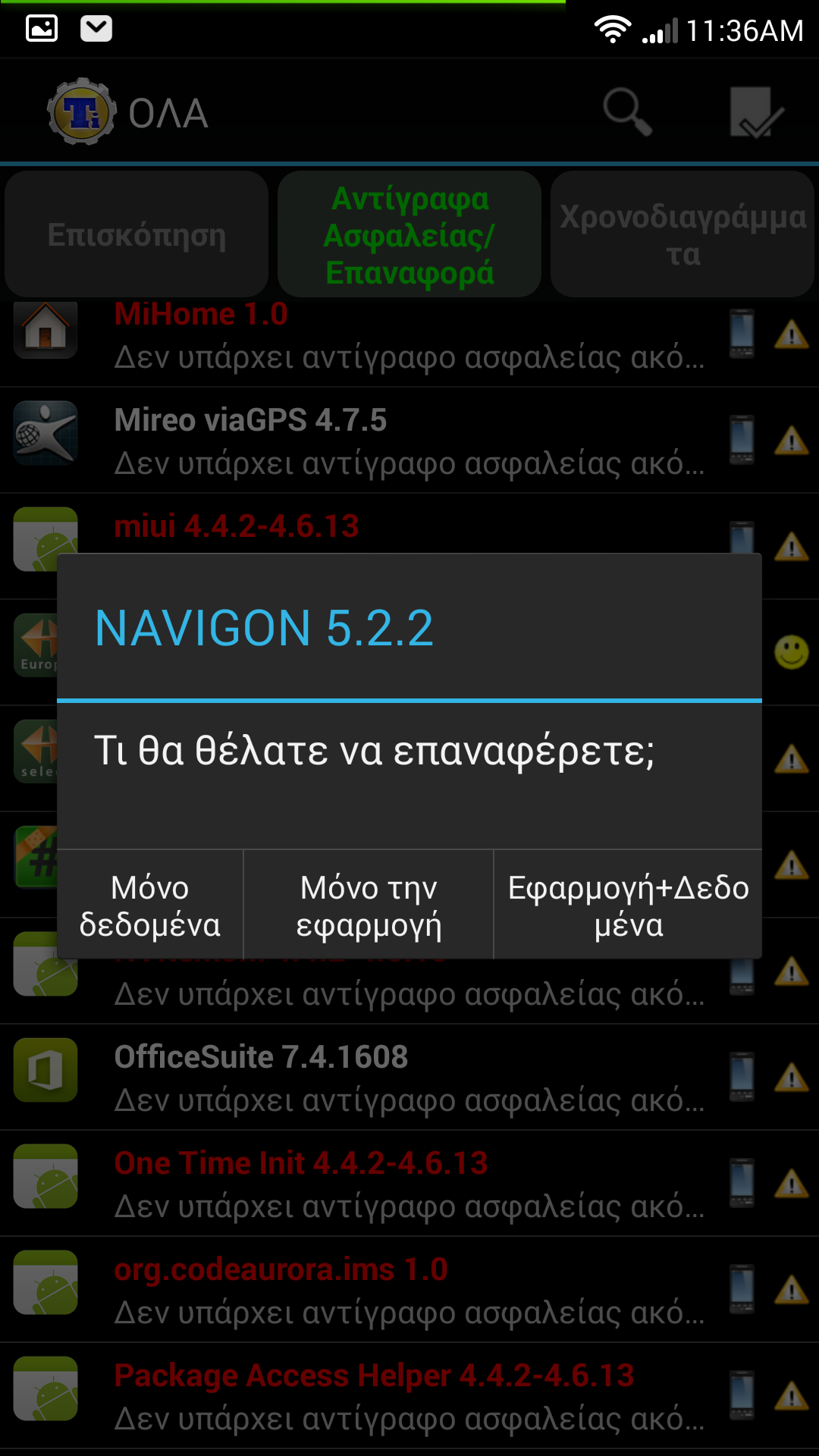Open the org.codeaurora.ims 1.0 entry
The height and width of the screenshot is (1456, 819).
pos(409,1290)
